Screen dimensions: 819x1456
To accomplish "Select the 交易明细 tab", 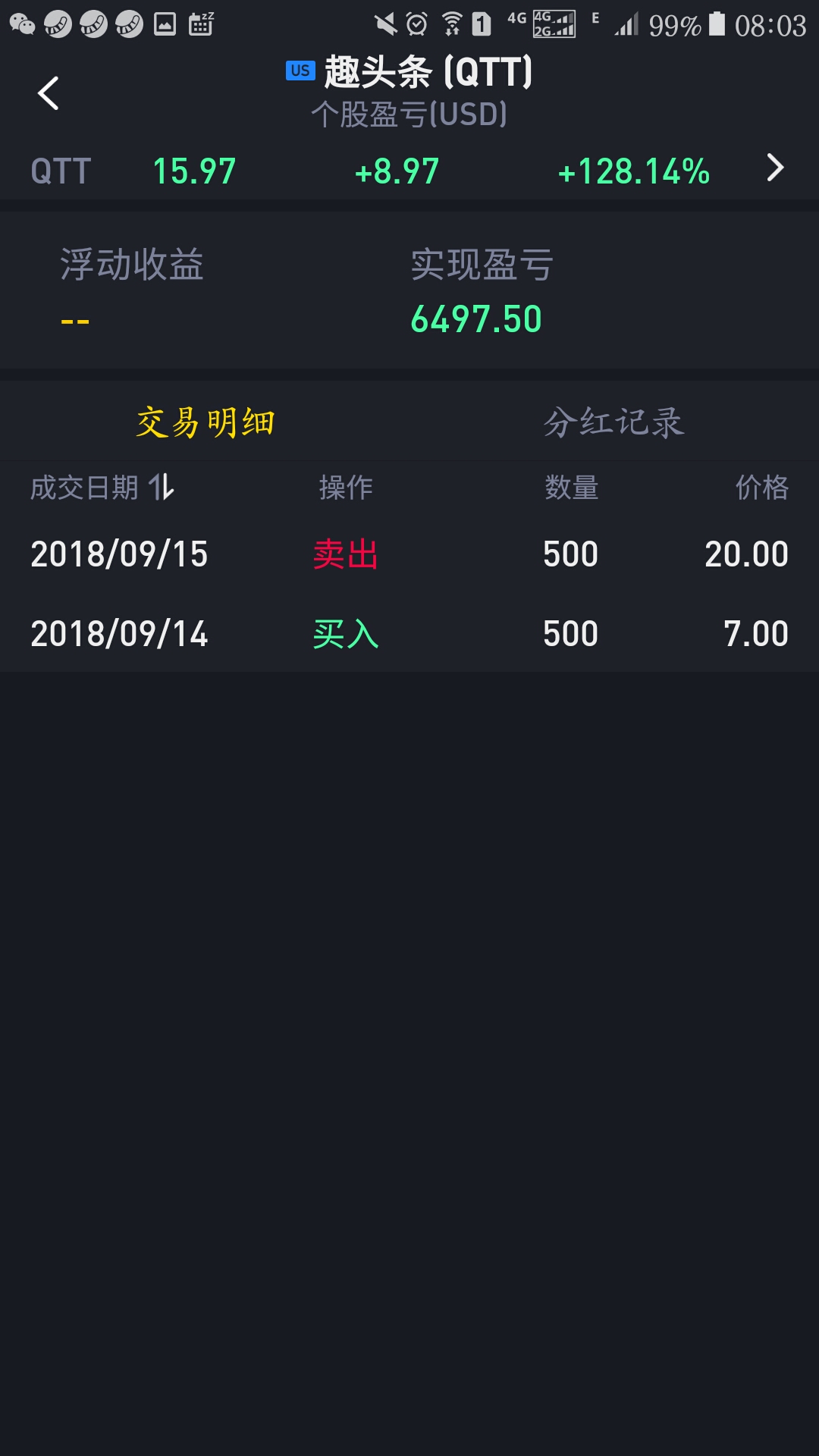I will (205, 422).
